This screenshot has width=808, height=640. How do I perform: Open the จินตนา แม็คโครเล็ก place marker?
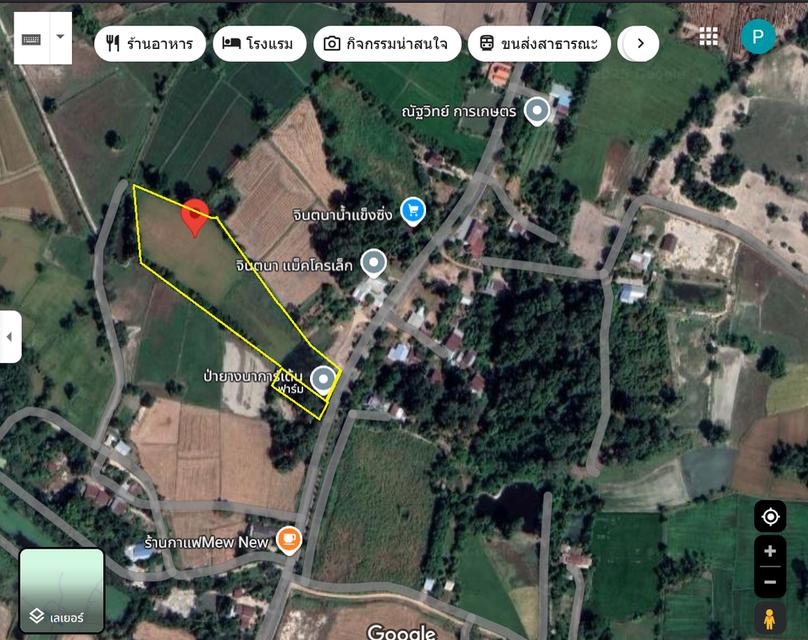click(373, 263)
